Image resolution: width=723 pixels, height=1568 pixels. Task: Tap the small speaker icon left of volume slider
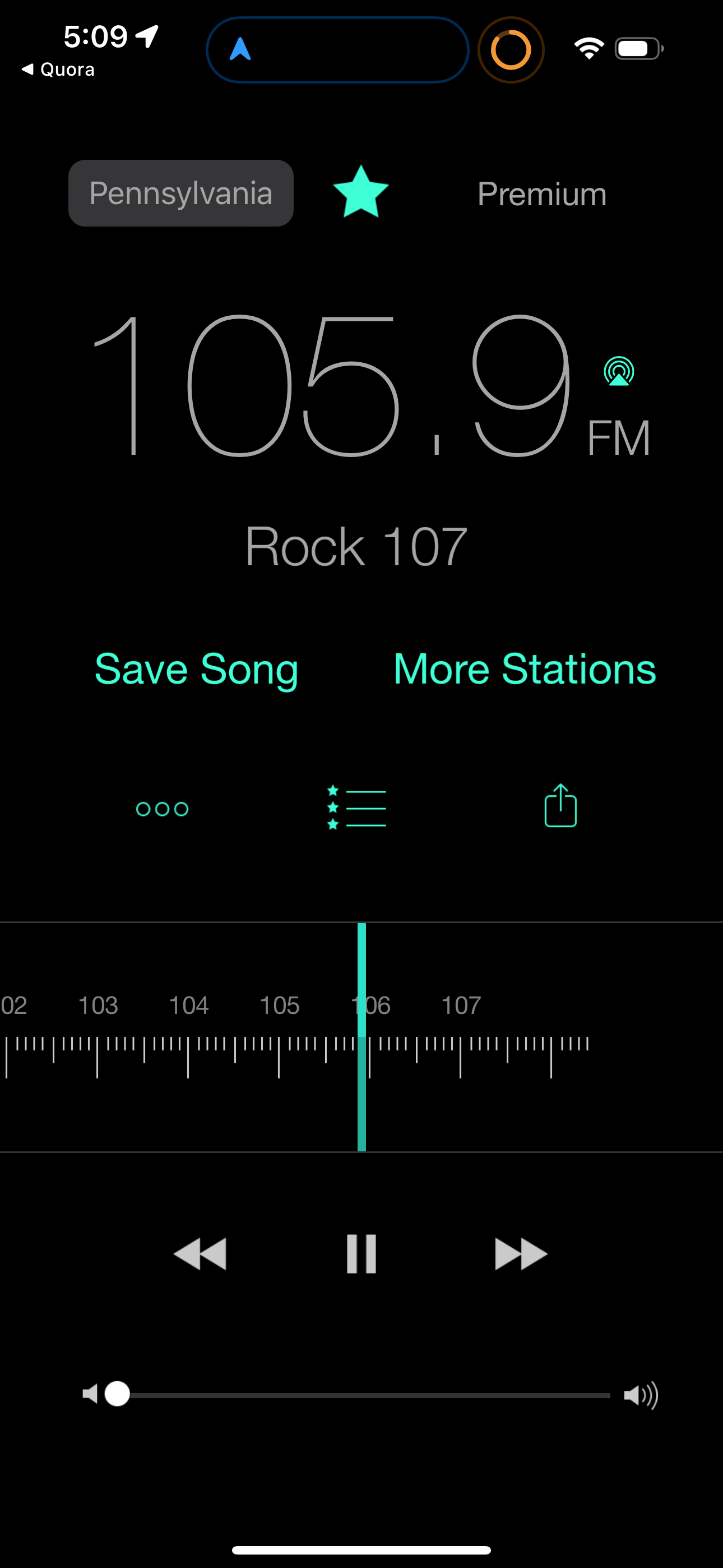click(x=90, y=1395)
